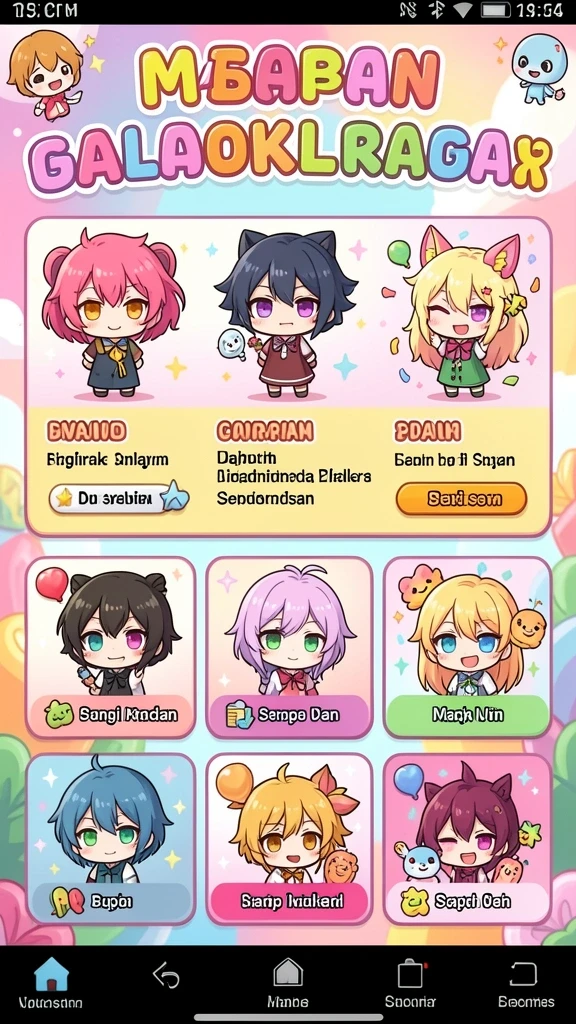Open the 'Sempa Dan' character card

(x=289, y=647)
